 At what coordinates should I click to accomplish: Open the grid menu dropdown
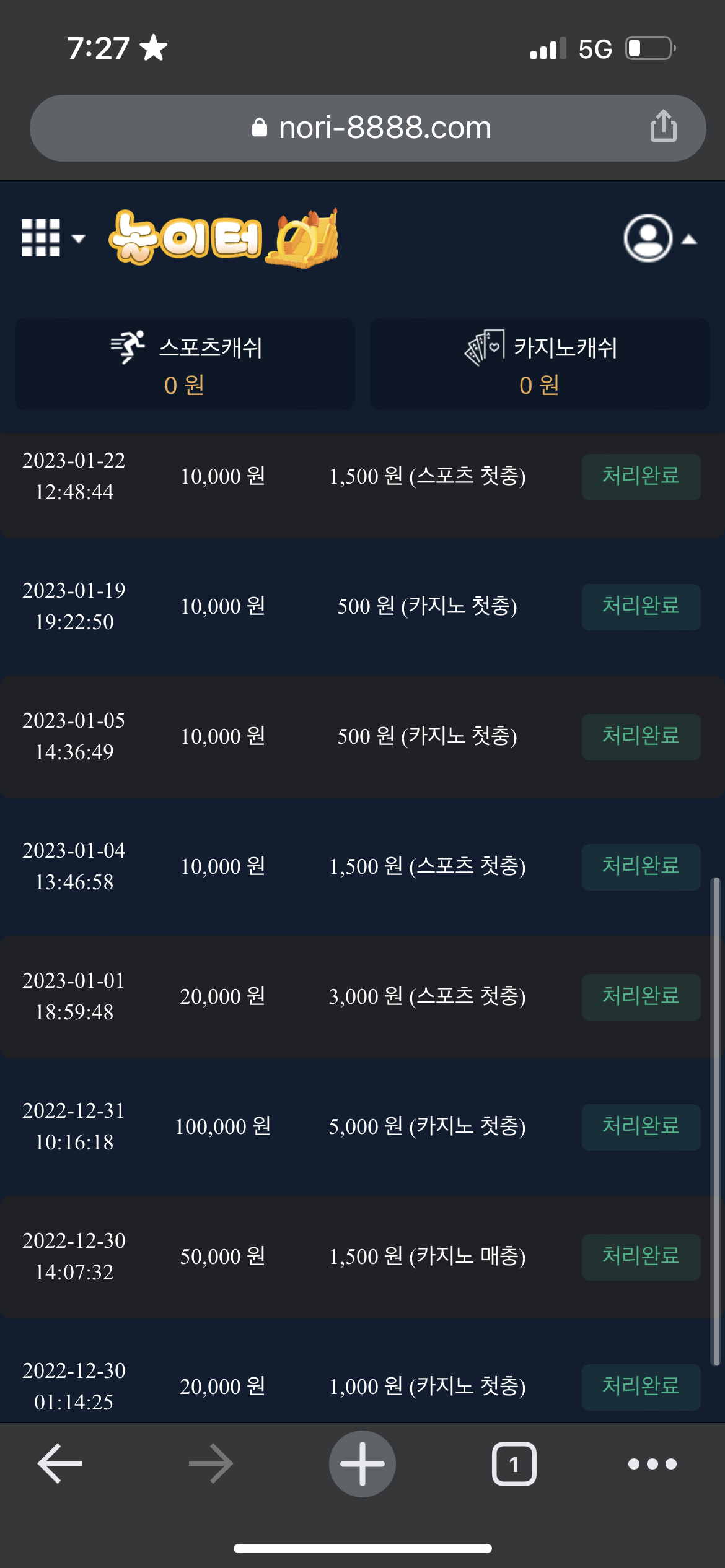click(53, 238)
